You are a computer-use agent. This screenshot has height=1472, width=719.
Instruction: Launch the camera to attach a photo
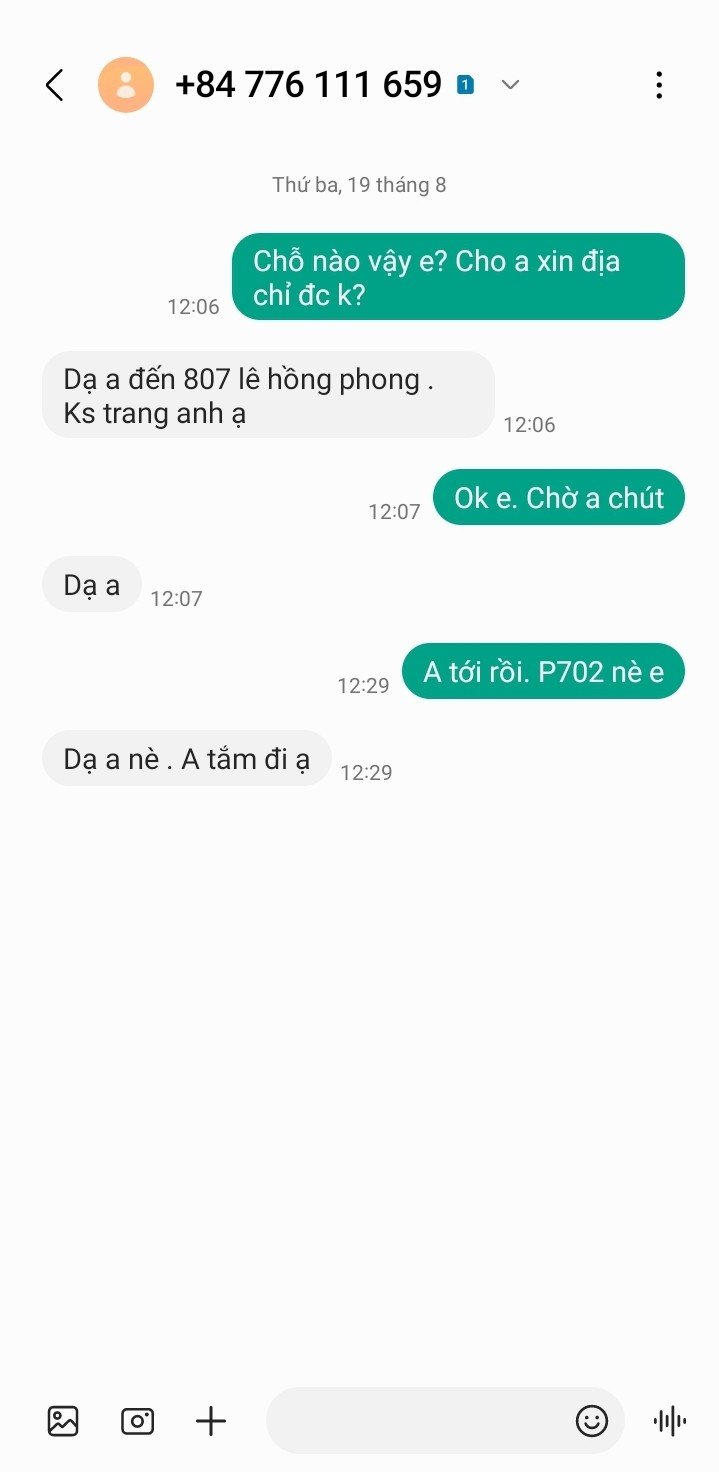pyautogui.click(x=137, y=1420)
